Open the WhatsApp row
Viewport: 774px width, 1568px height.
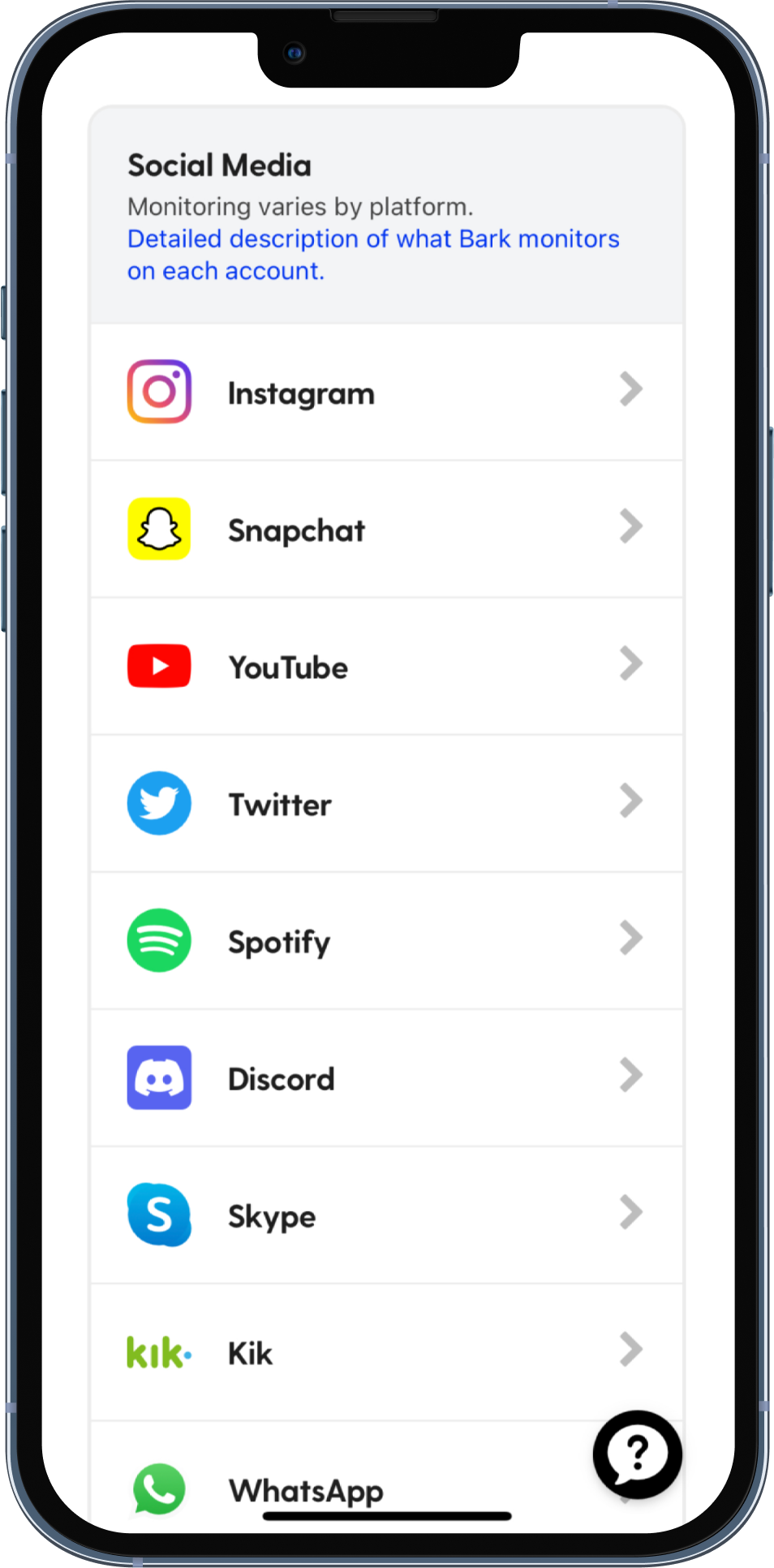tap(341, 1489)
